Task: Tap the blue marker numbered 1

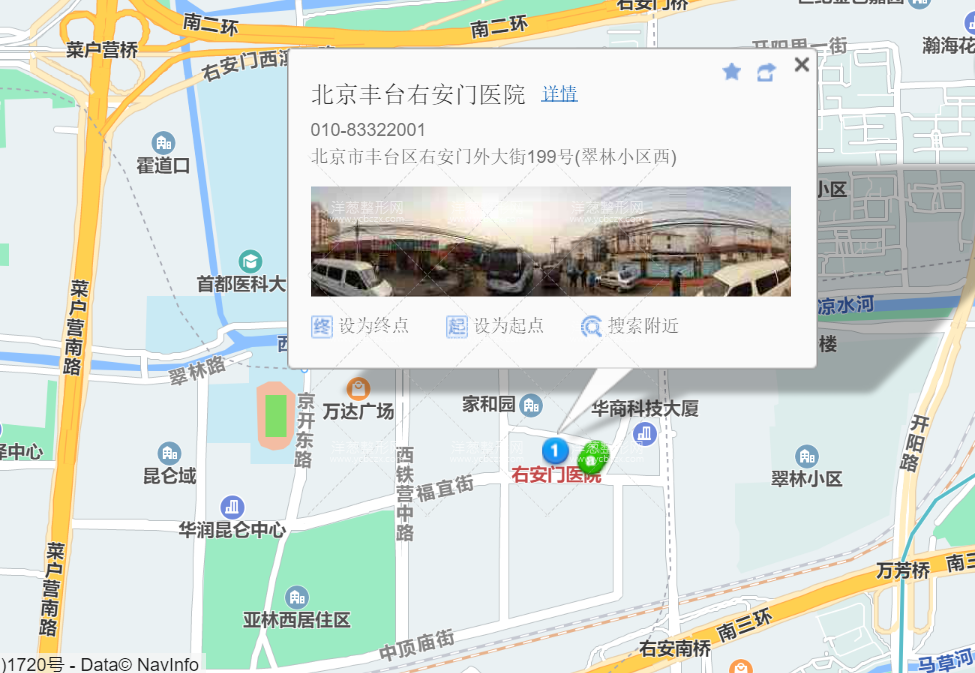Action: (x=556, y=450)
